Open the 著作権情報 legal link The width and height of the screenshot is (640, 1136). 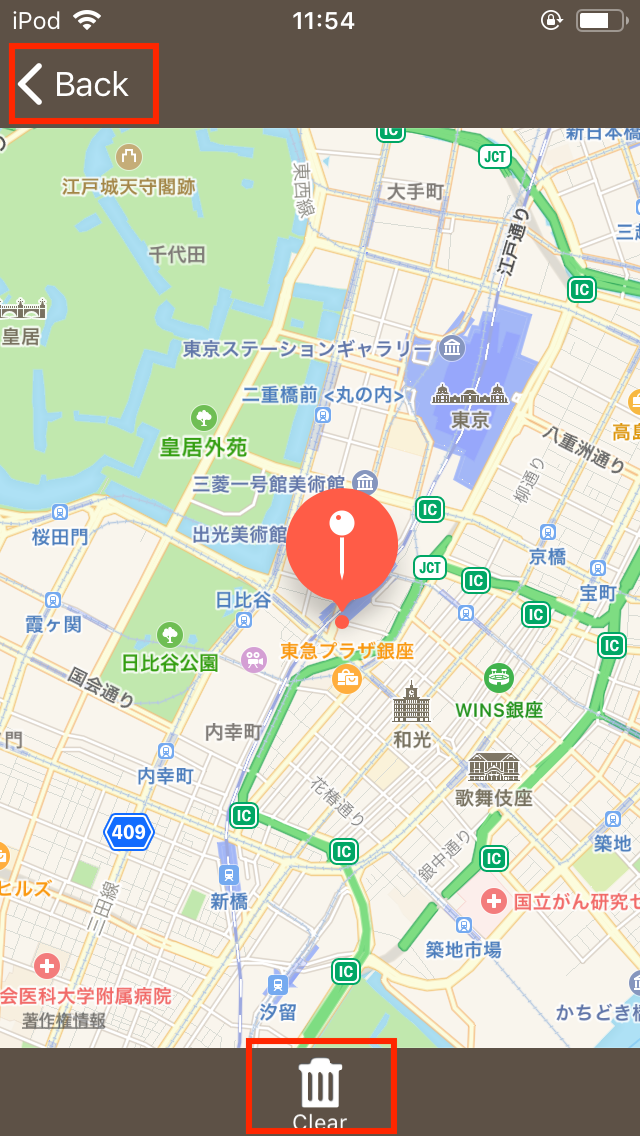pos(64,1021)
